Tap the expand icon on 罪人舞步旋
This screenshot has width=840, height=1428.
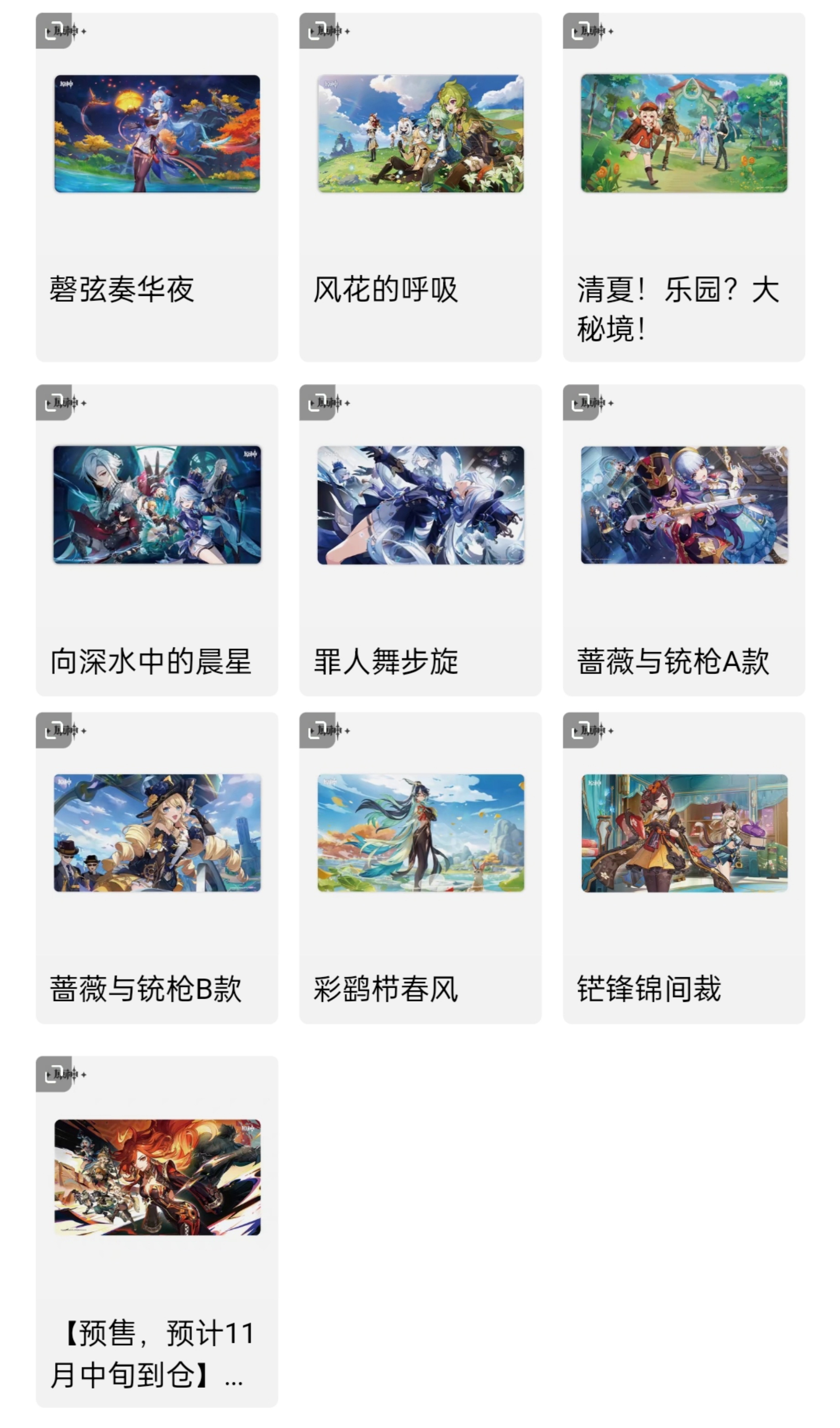point(317,402)
